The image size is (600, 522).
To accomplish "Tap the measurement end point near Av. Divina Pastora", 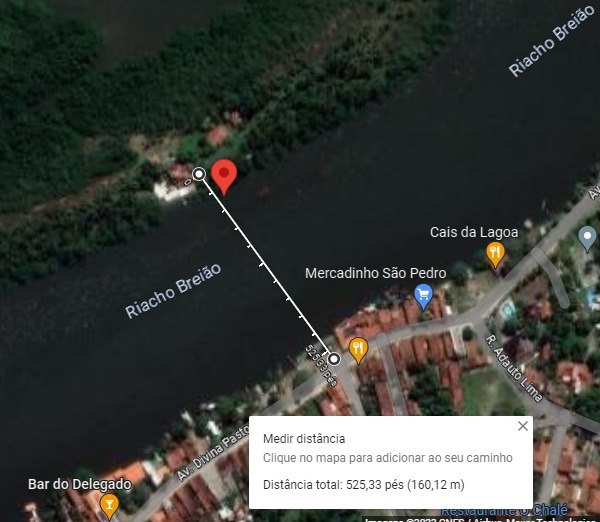I will click(334, 359).
